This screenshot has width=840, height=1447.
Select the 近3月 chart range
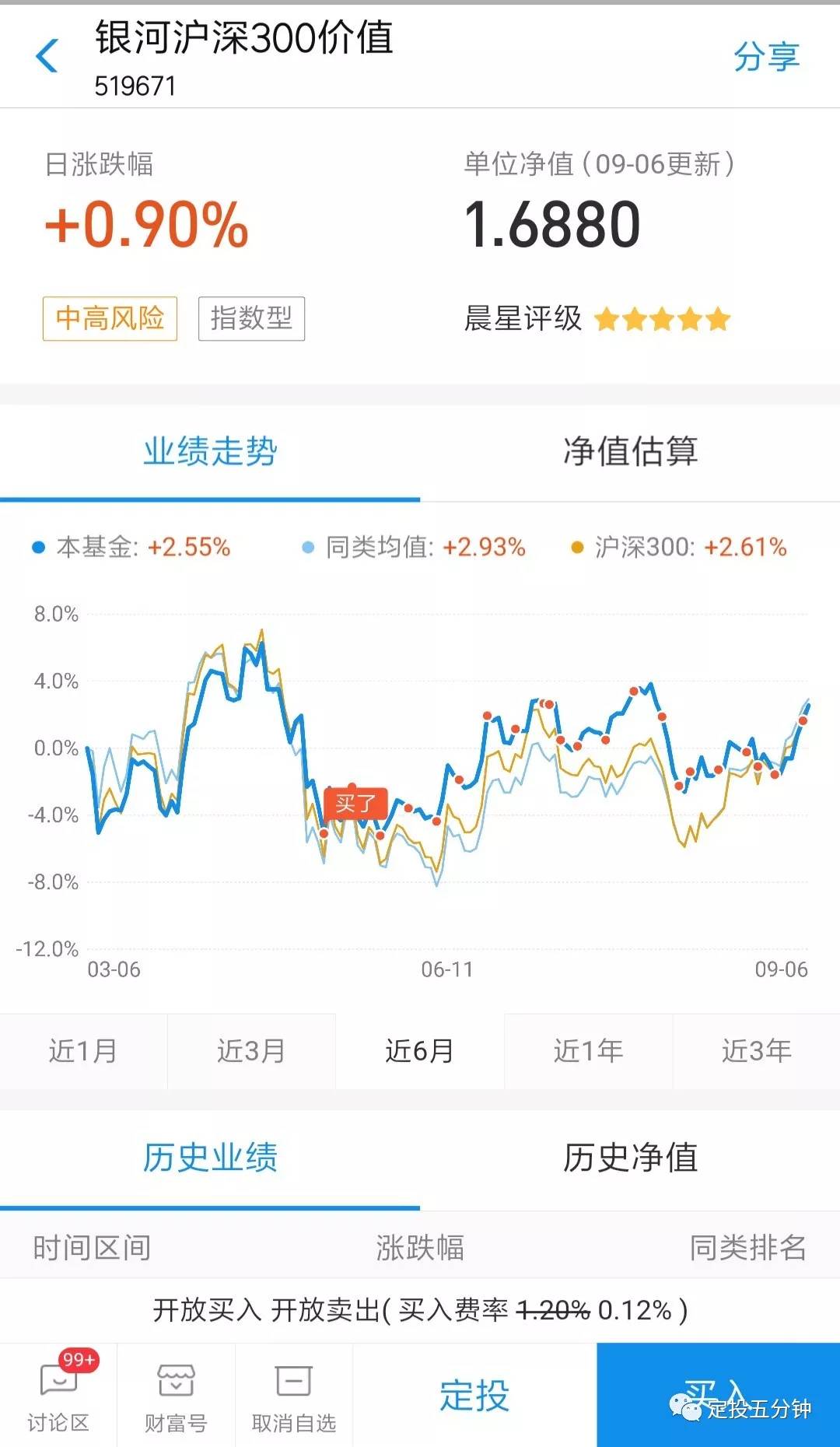(x=251, y=1051)
